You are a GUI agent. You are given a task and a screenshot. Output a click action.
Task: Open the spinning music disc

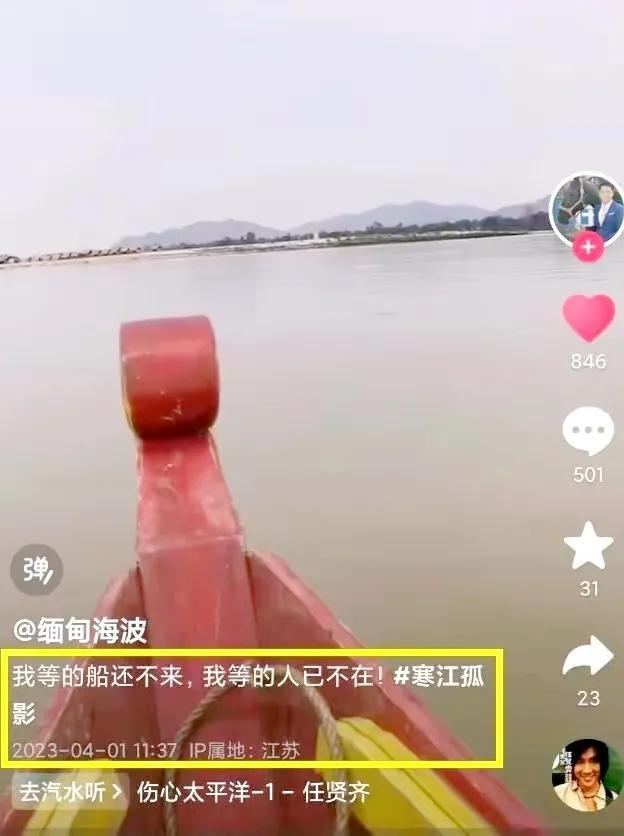[x=587, y=775]
